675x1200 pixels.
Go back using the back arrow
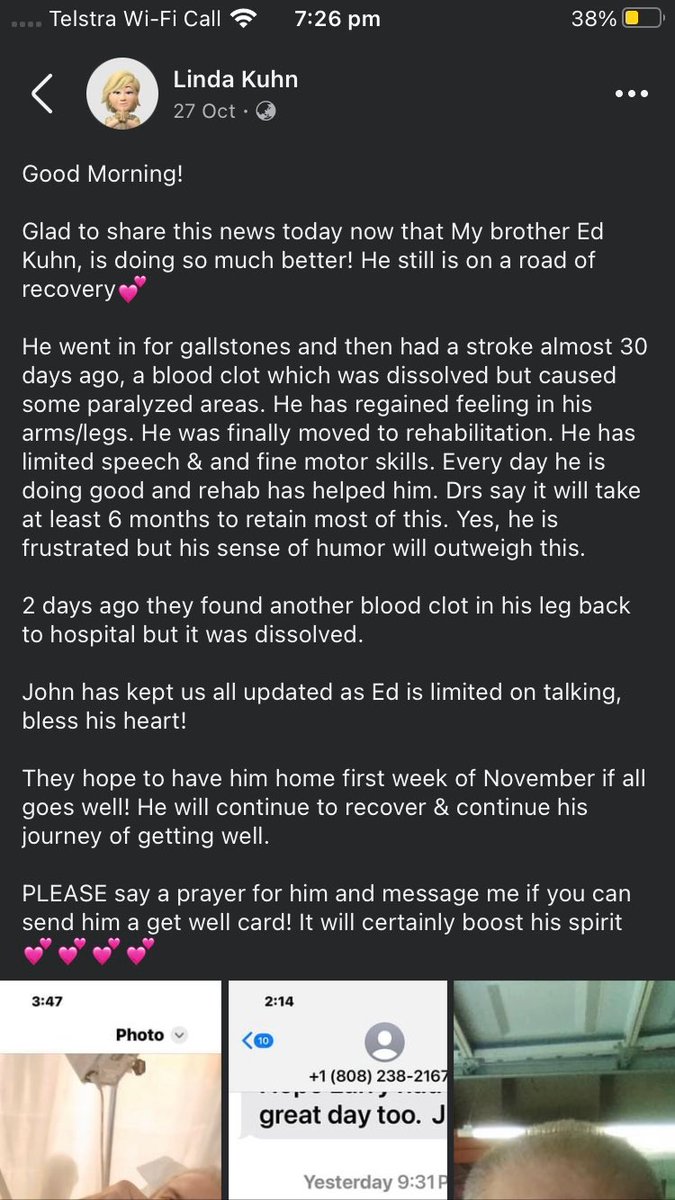pos(41,94)
